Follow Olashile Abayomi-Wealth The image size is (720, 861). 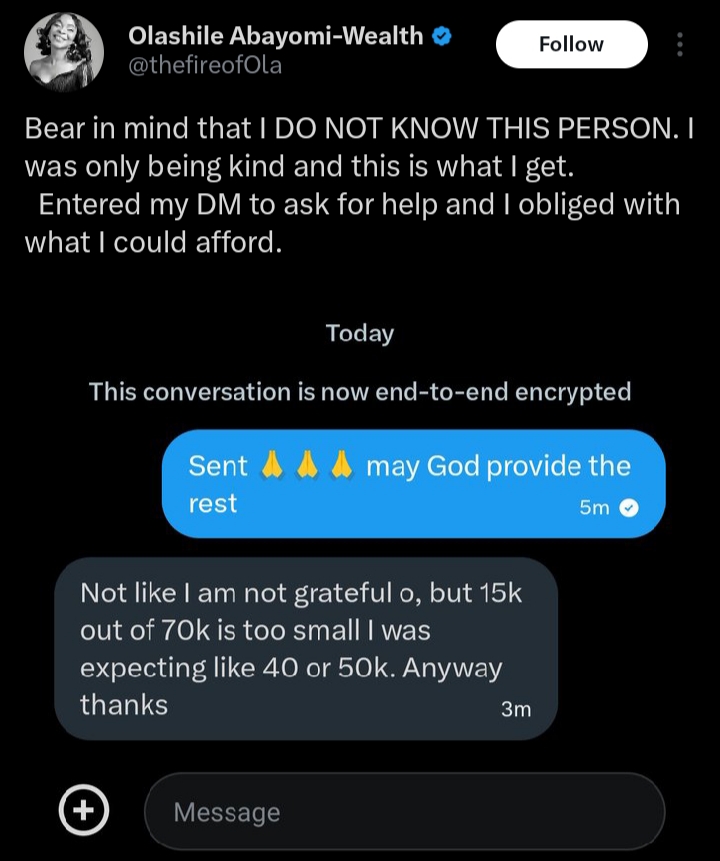(571, 44)
